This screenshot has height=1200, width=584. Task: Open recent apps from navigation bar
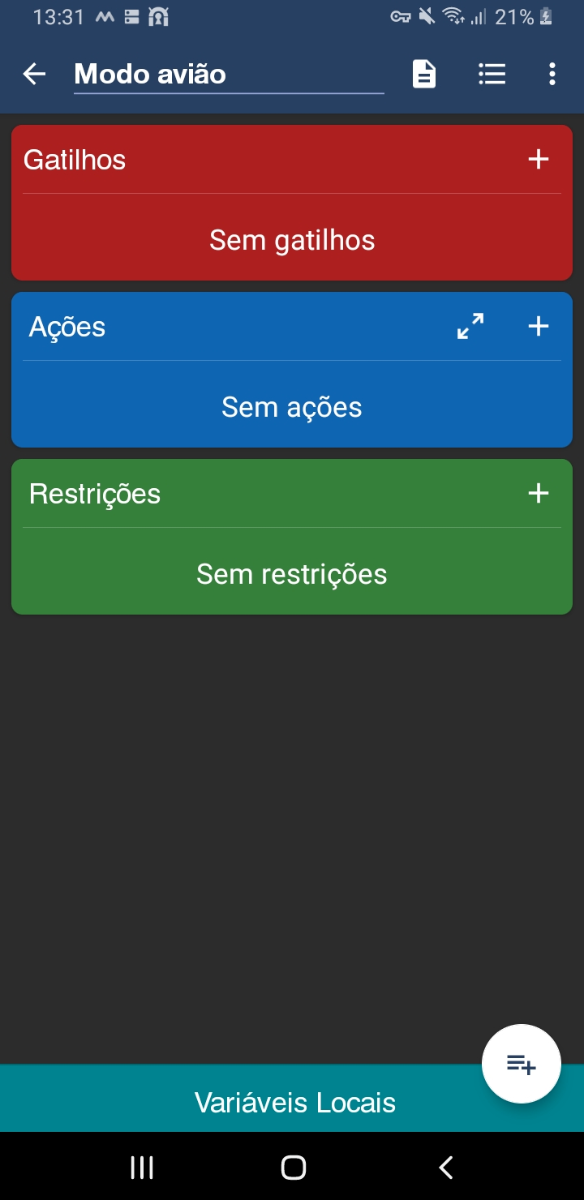click(142, 1166)
